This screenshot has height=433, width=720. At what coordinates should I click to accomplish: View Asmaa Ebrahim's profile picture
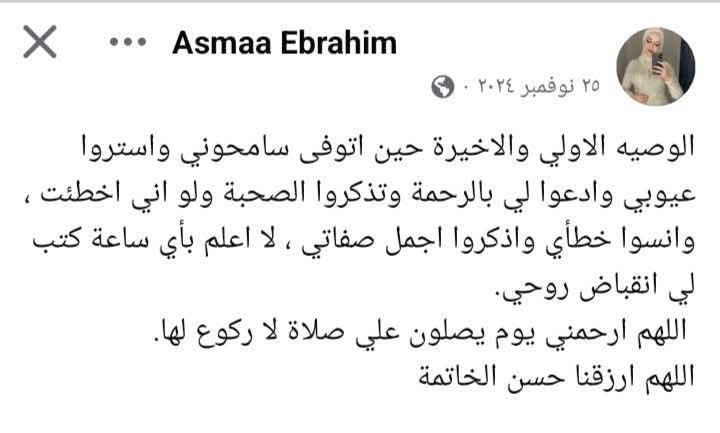[654, 65]
